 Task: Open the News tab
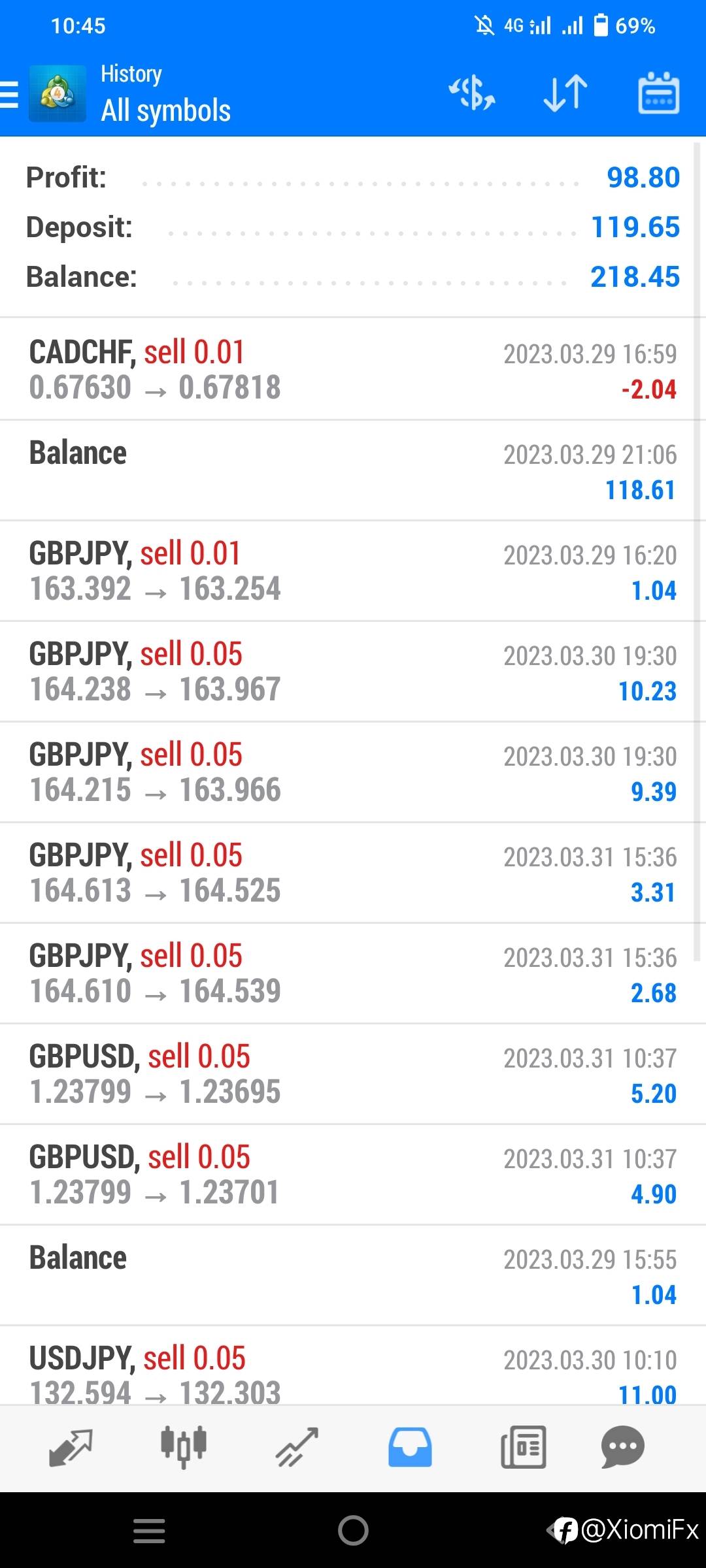coord(523,1448)
